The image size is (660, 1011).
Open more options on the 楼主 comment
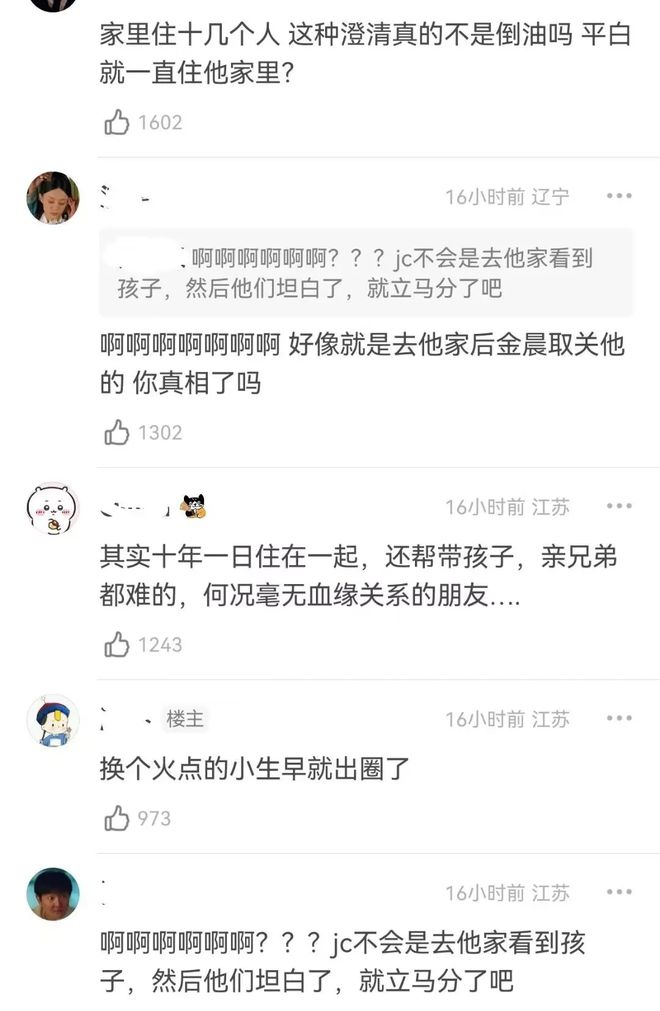[619, 719]
